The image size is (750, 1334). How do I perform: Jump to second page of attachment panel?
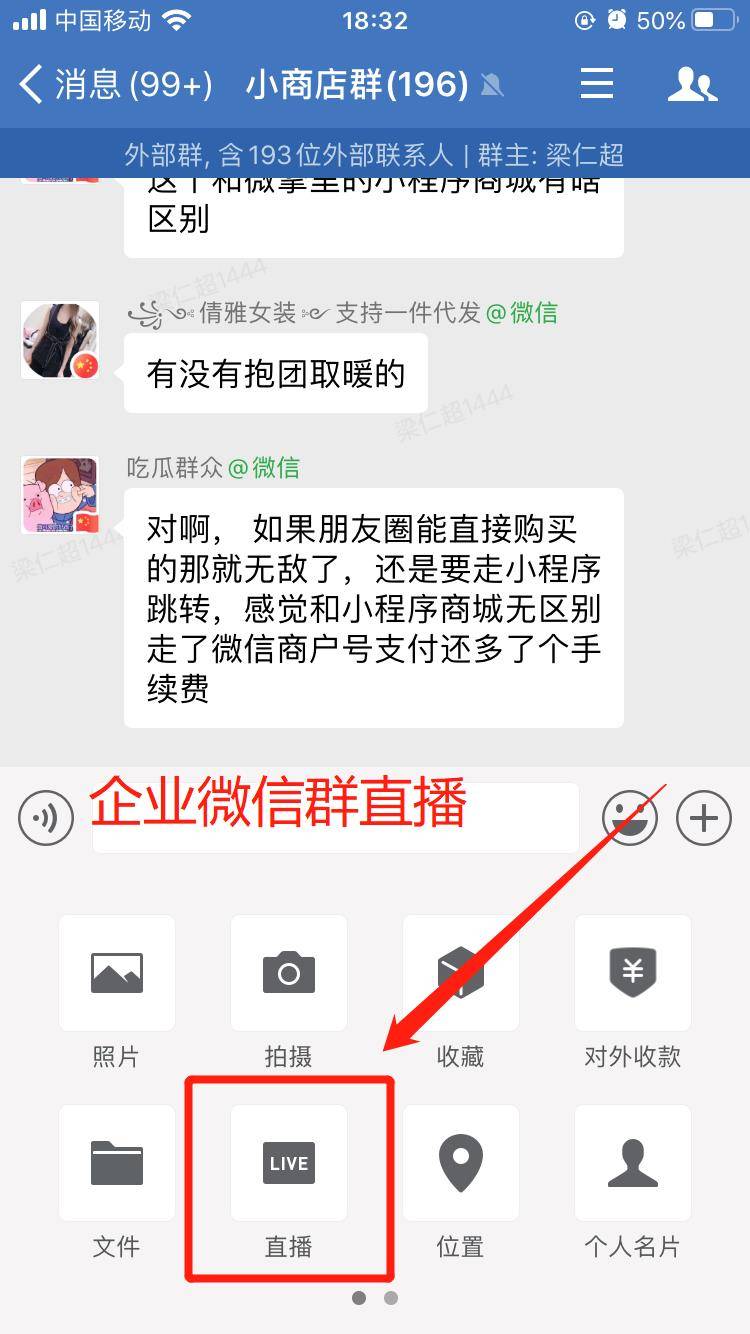click(391, 1298)
